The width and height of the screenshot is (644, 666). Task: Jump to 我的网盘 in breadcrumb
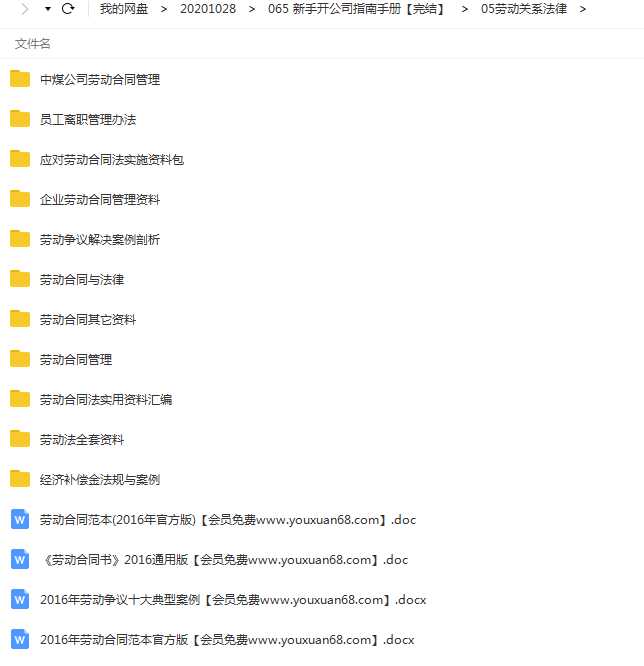[x=123, y=9]
